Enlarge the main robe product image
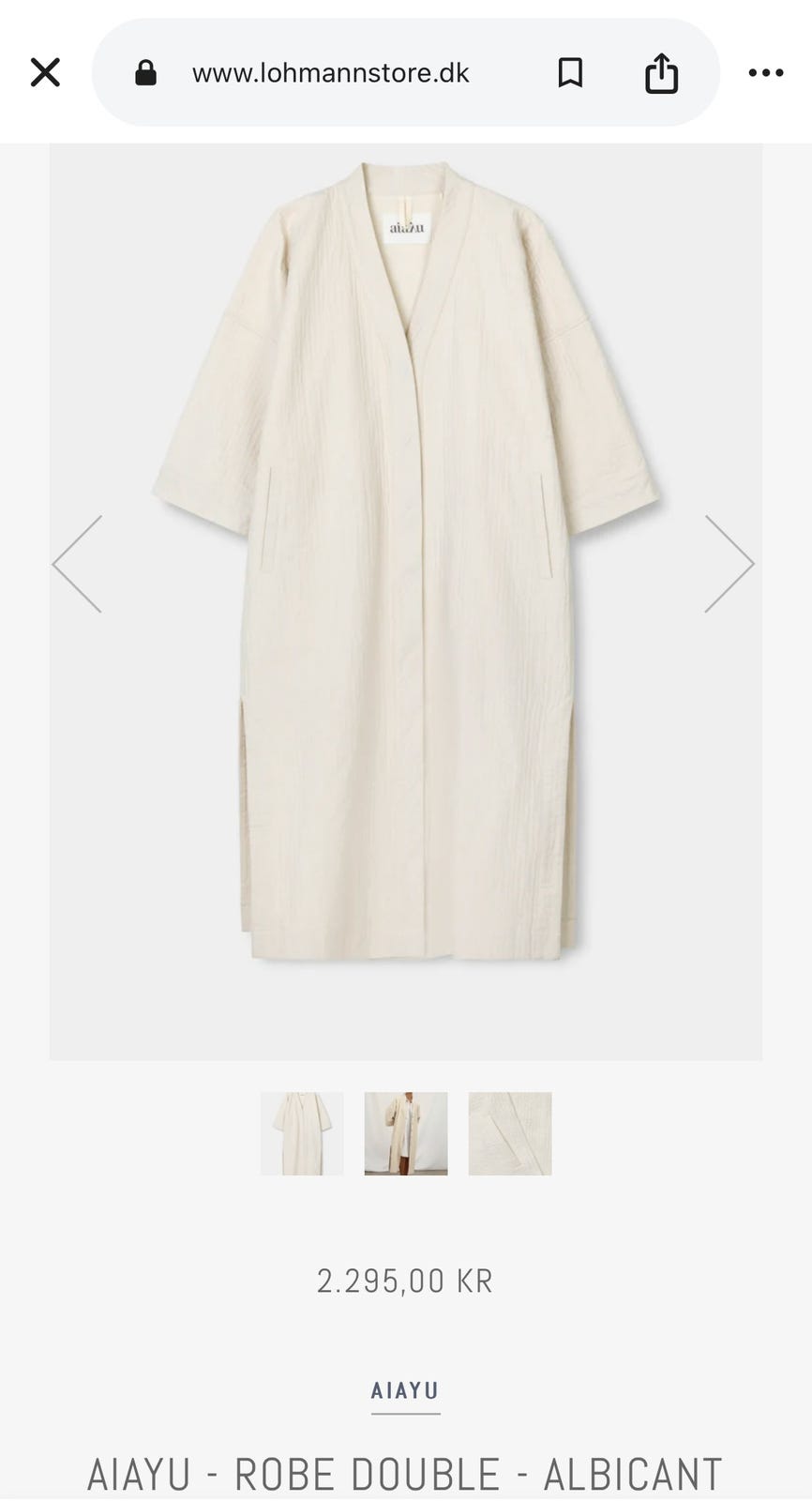 click(x=405, y=563)
